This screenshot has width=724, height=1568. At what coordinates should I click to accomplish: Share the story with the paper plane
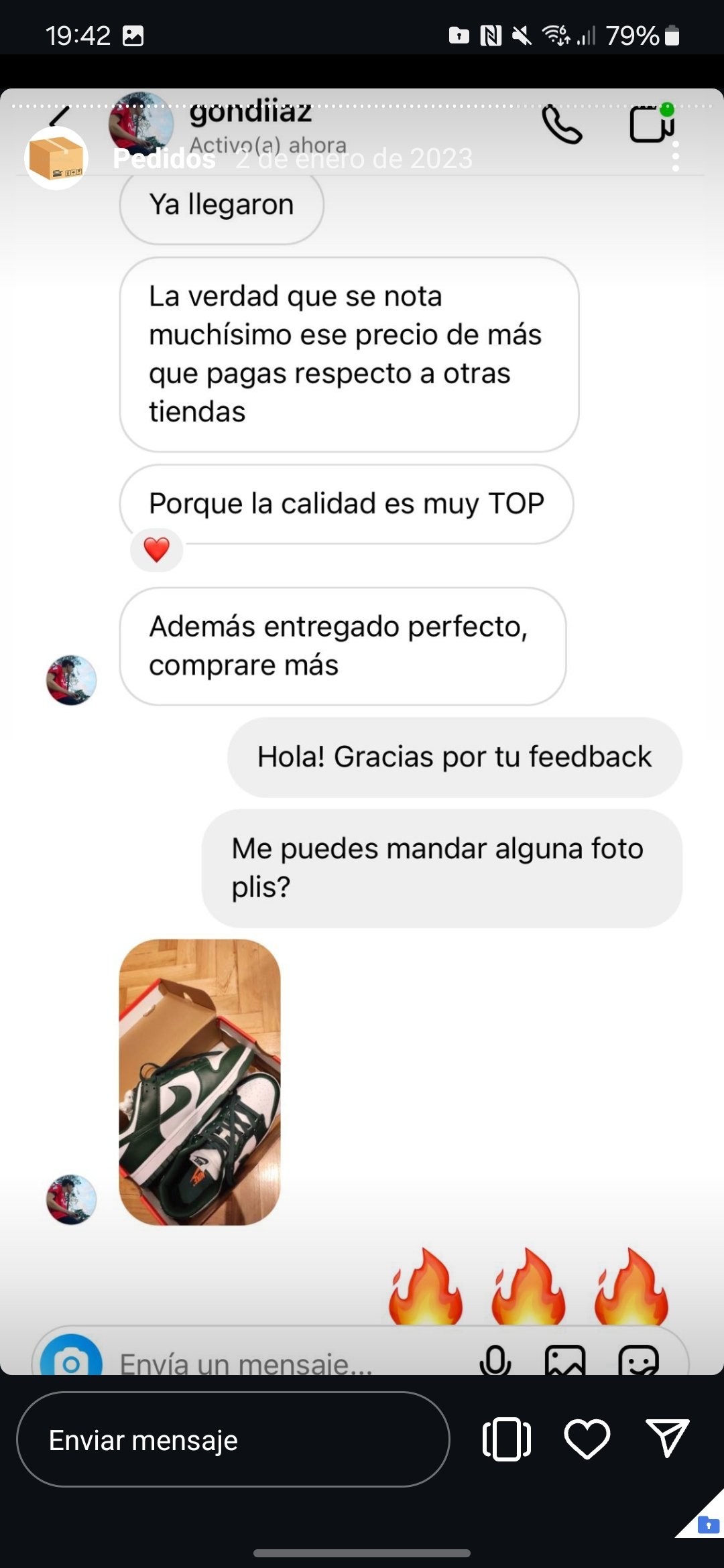click(668, 1438)
